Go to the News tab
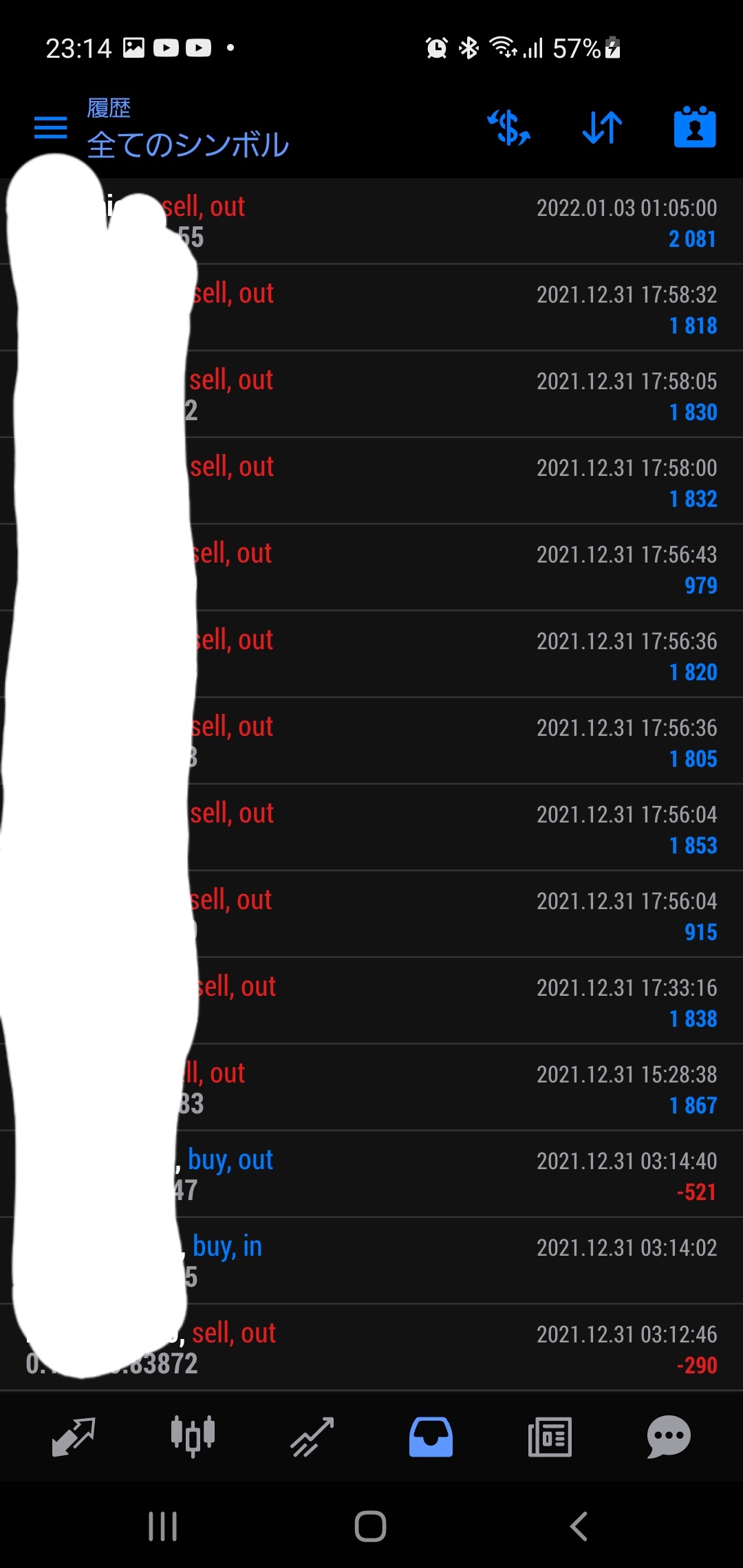This screenshot has width=743, height=1568. point(550,1437)
